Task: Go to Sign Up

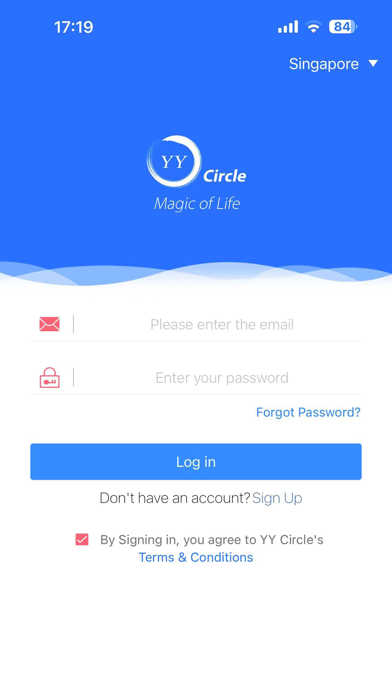Action: pos(277,498)
